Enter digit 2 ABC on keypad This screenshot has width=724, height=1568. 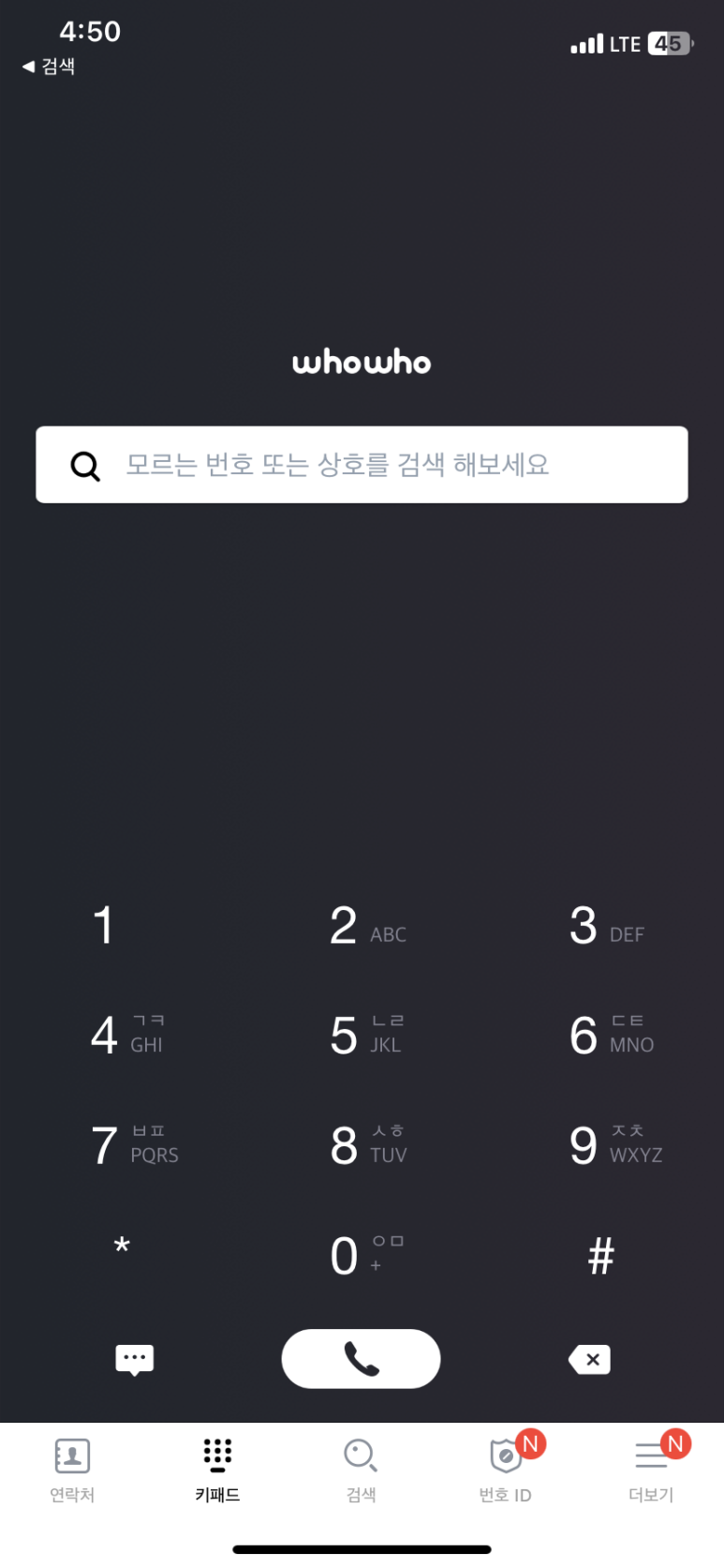coord(362,926)
